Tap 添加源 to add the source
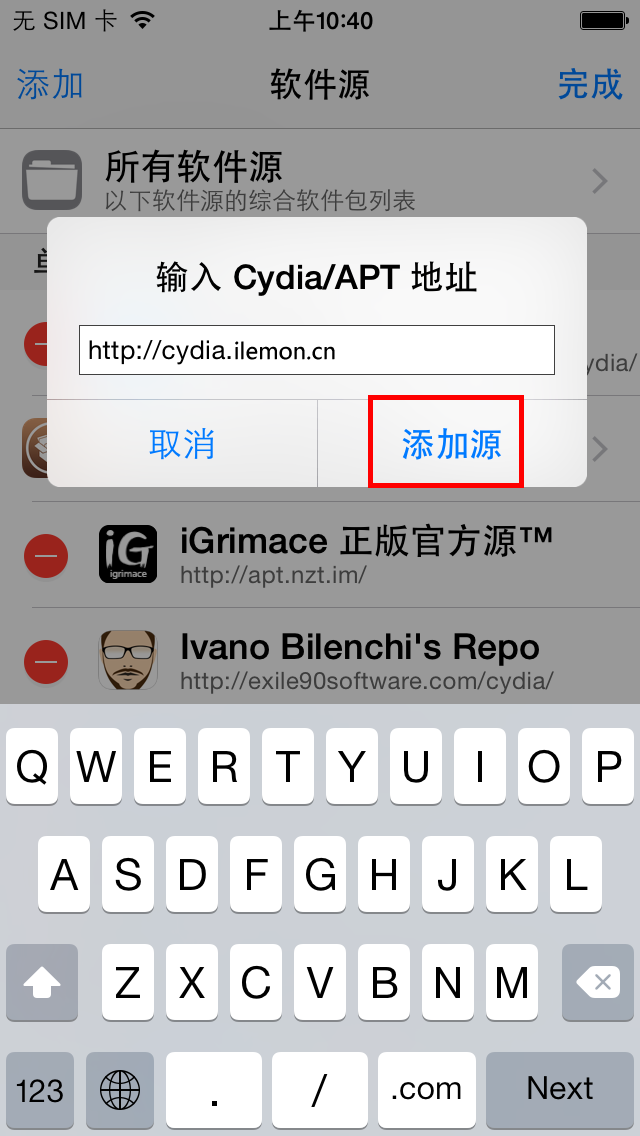Screen dimensions: 640x1136 pos(451,444)
